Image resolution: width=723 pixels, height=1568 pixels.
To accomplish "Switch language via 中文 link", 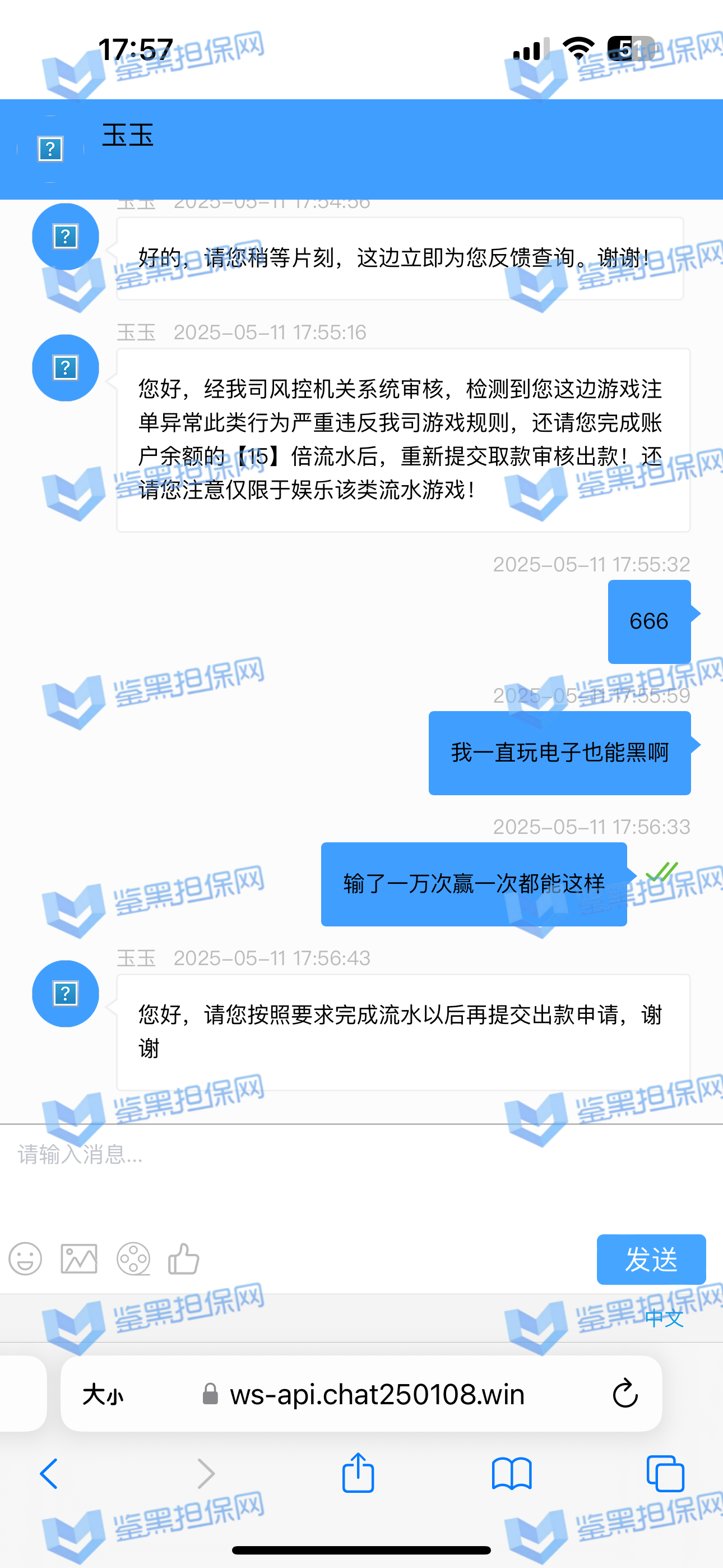I will tap(664, 1318).
